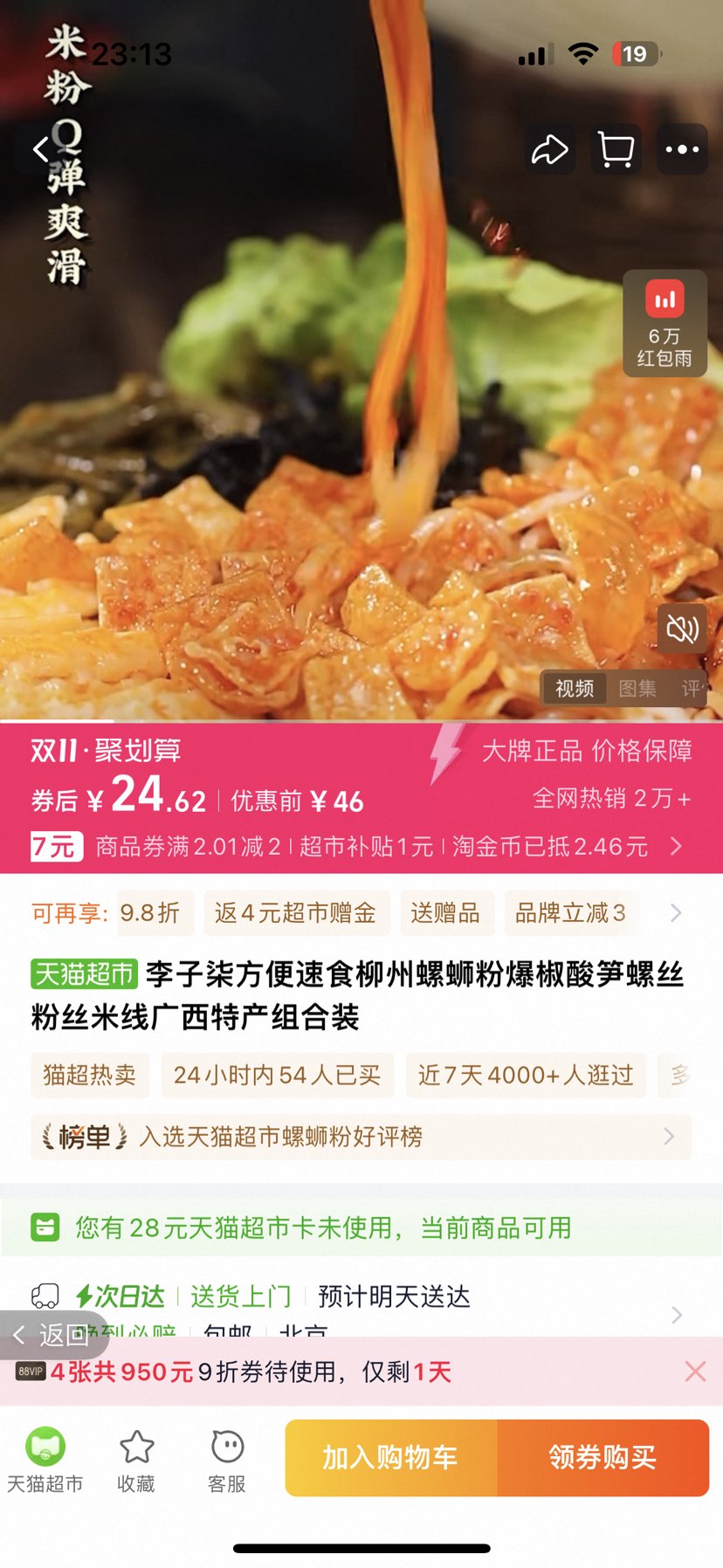Dismiss the 950元 coupon reminder banner
The width and height of the screenshot is (723, 1568).
(x=694, y=1372)
